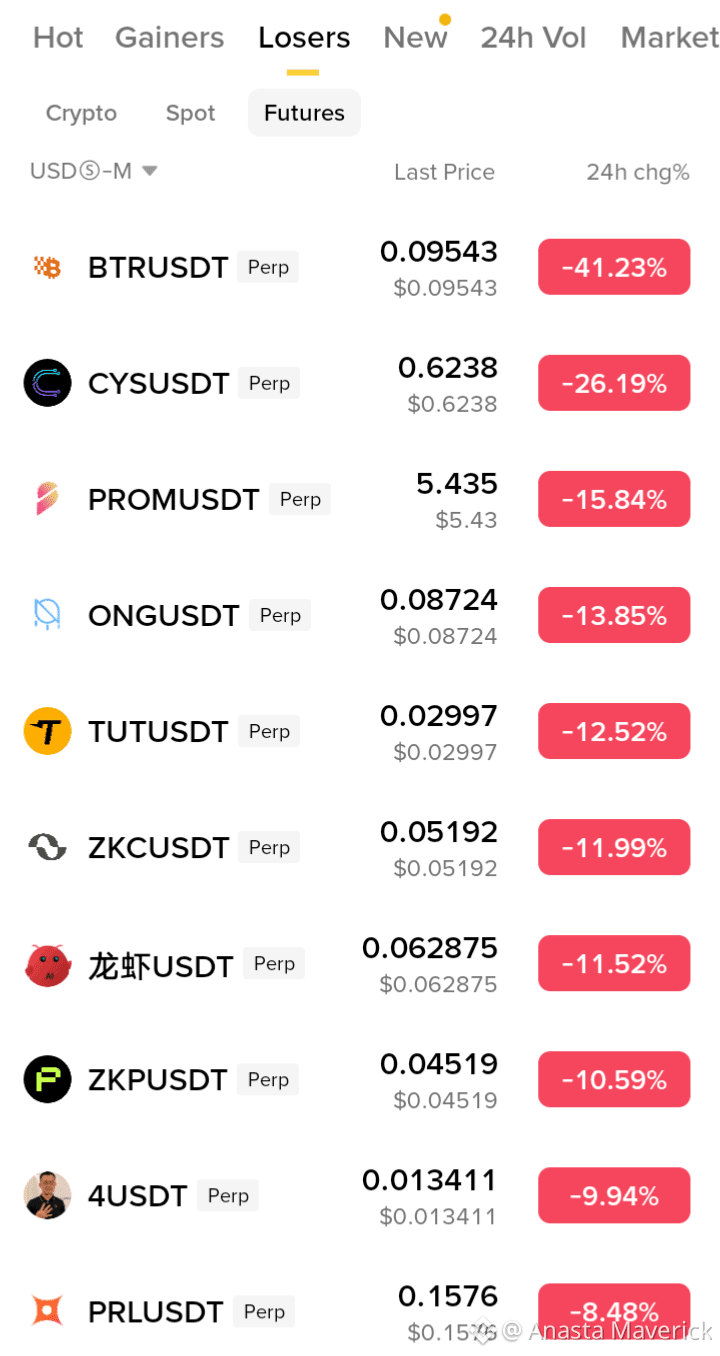Switch to the Gainers tab
The height and width of the screenshot is (1356, 720).
point(170,38)
